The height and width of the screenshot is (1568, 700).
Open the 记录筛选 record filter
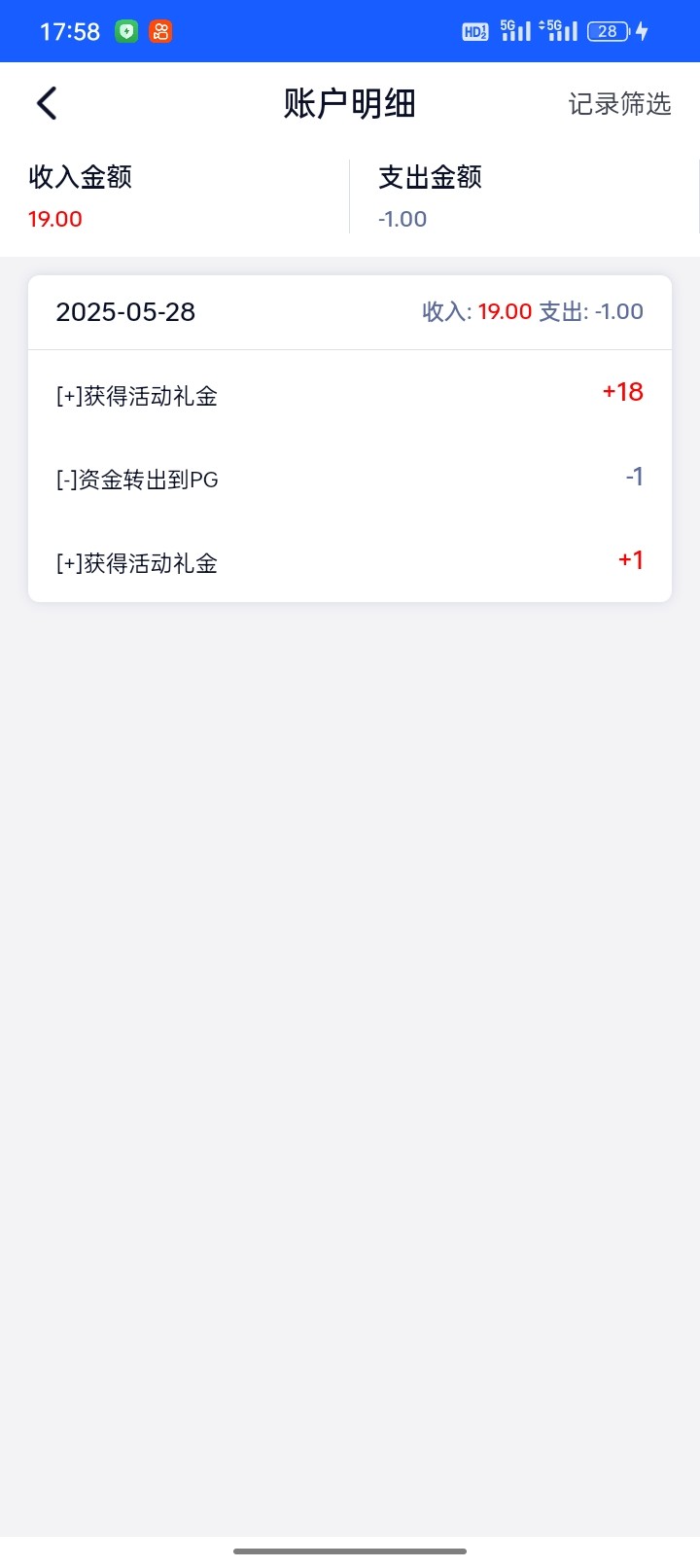(619, 104)
